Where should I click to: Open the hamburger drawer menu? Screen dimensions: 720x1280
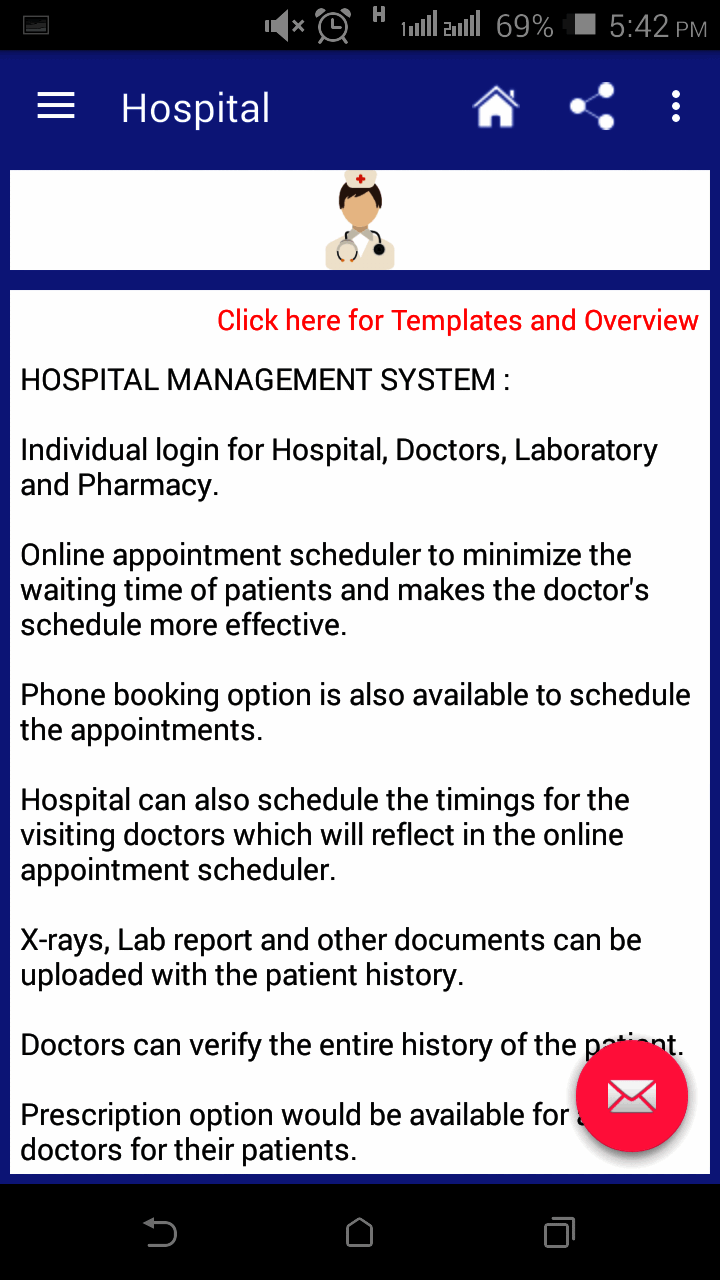pos(56,107)
